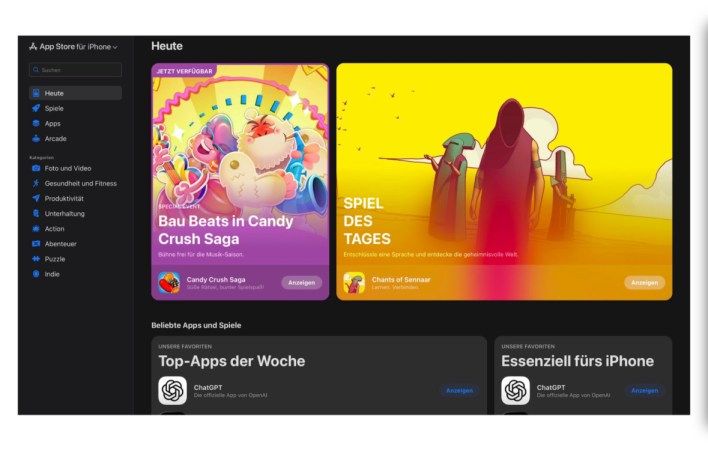Switch to the Apps section

click(x=52, y=123)
